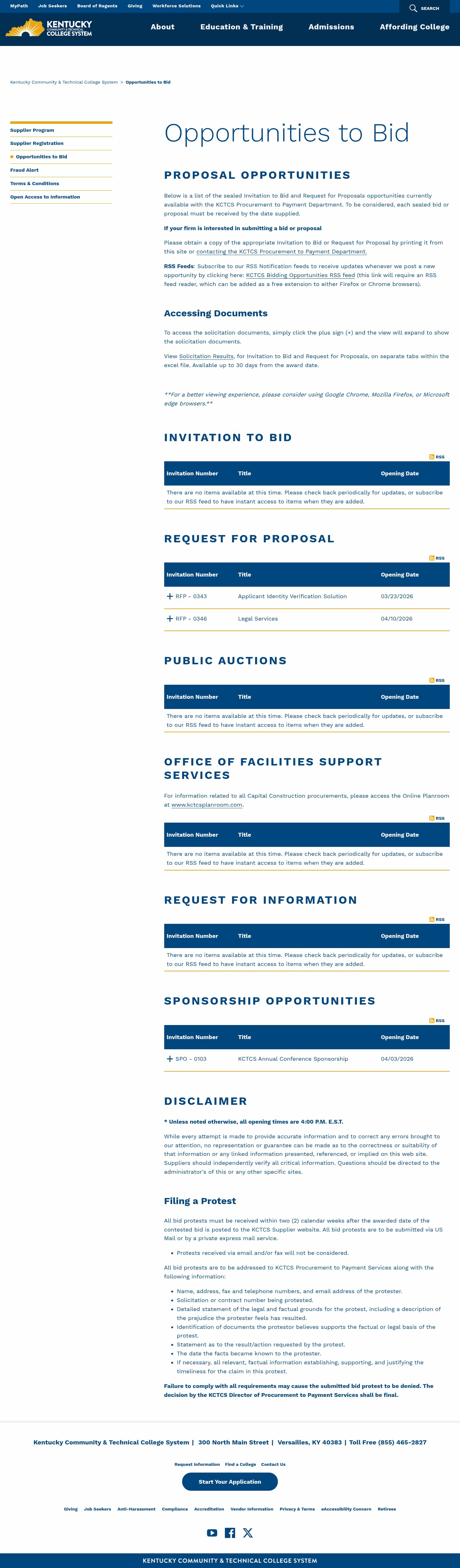This screenshot has width=460, height=1568.
Task: Open the Search button in the top bar
Action: coord(424,8)
